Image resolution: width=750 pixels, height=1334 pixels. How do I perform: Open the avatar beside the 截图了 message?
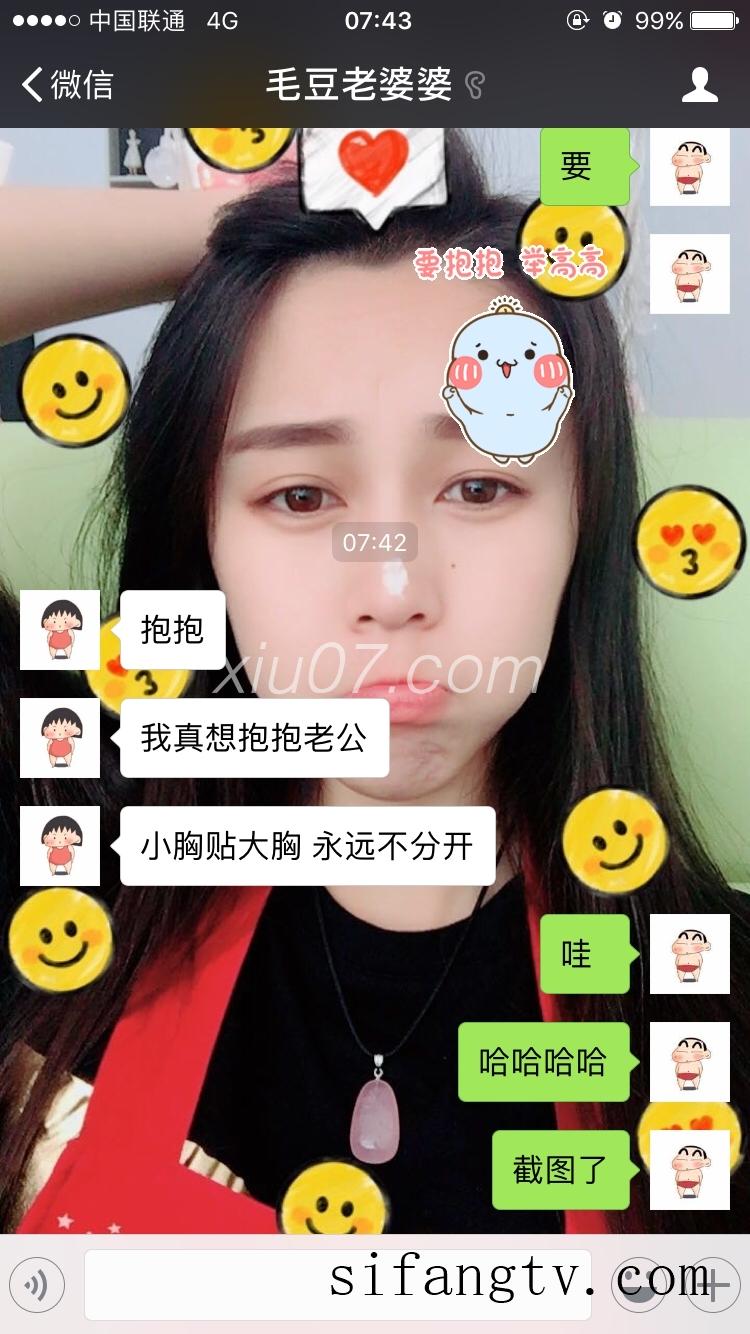pyautogui.click(x=690, y=1170)
